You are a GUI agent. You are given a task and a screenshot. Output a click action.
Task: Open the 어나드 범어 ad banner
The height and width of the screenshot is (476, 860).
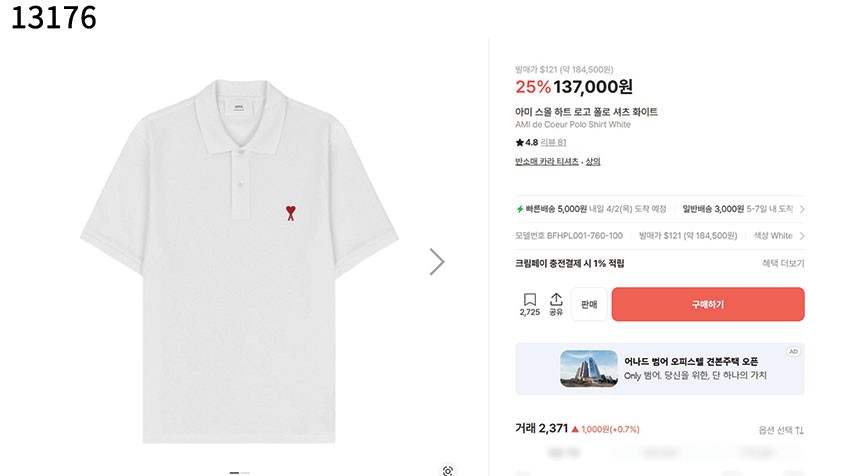tap(660, 368)
